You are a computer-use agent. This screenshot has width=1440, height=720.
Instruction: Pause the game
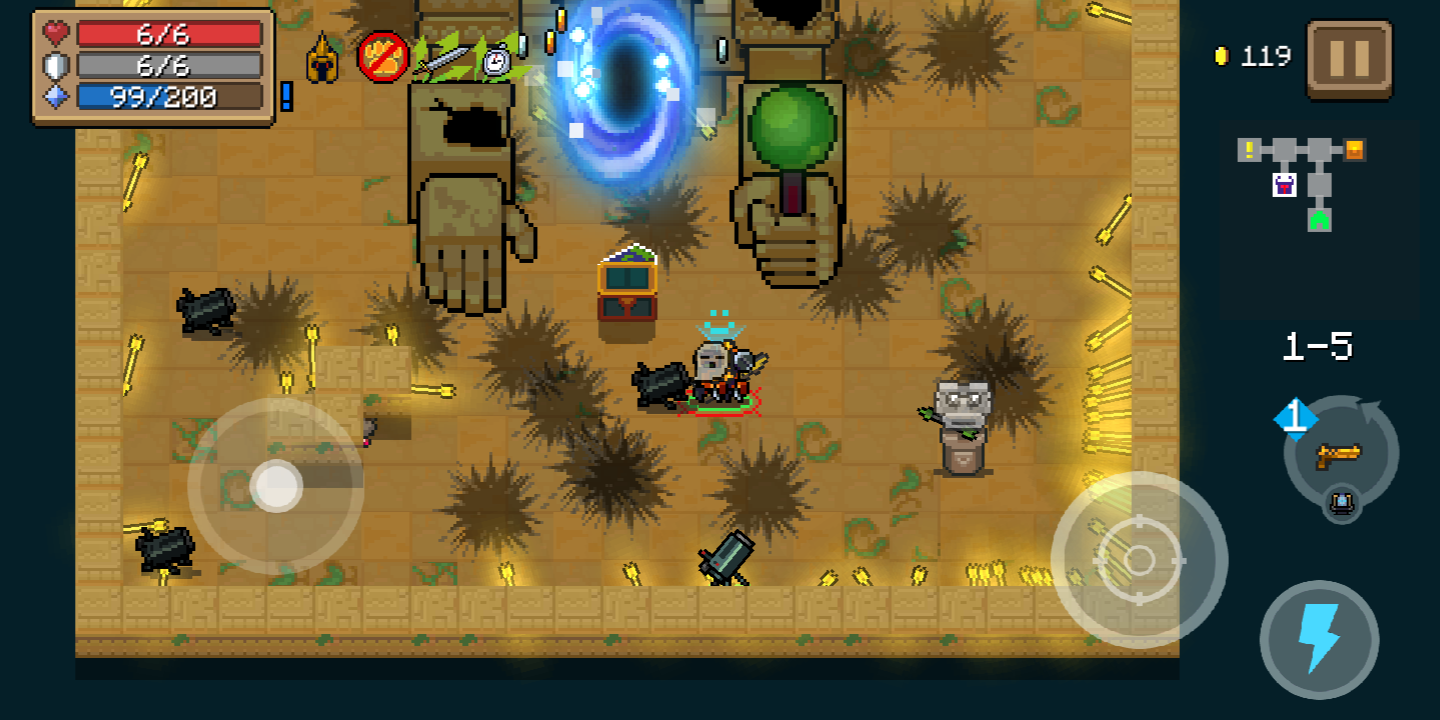click(1349, 60)
